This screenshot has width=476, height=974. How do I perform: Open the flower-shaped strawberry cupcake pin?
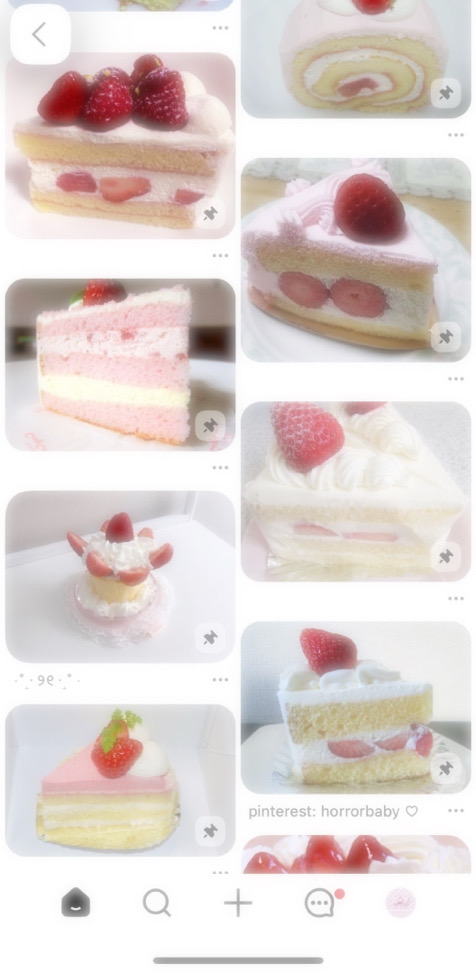pos(121,576)
